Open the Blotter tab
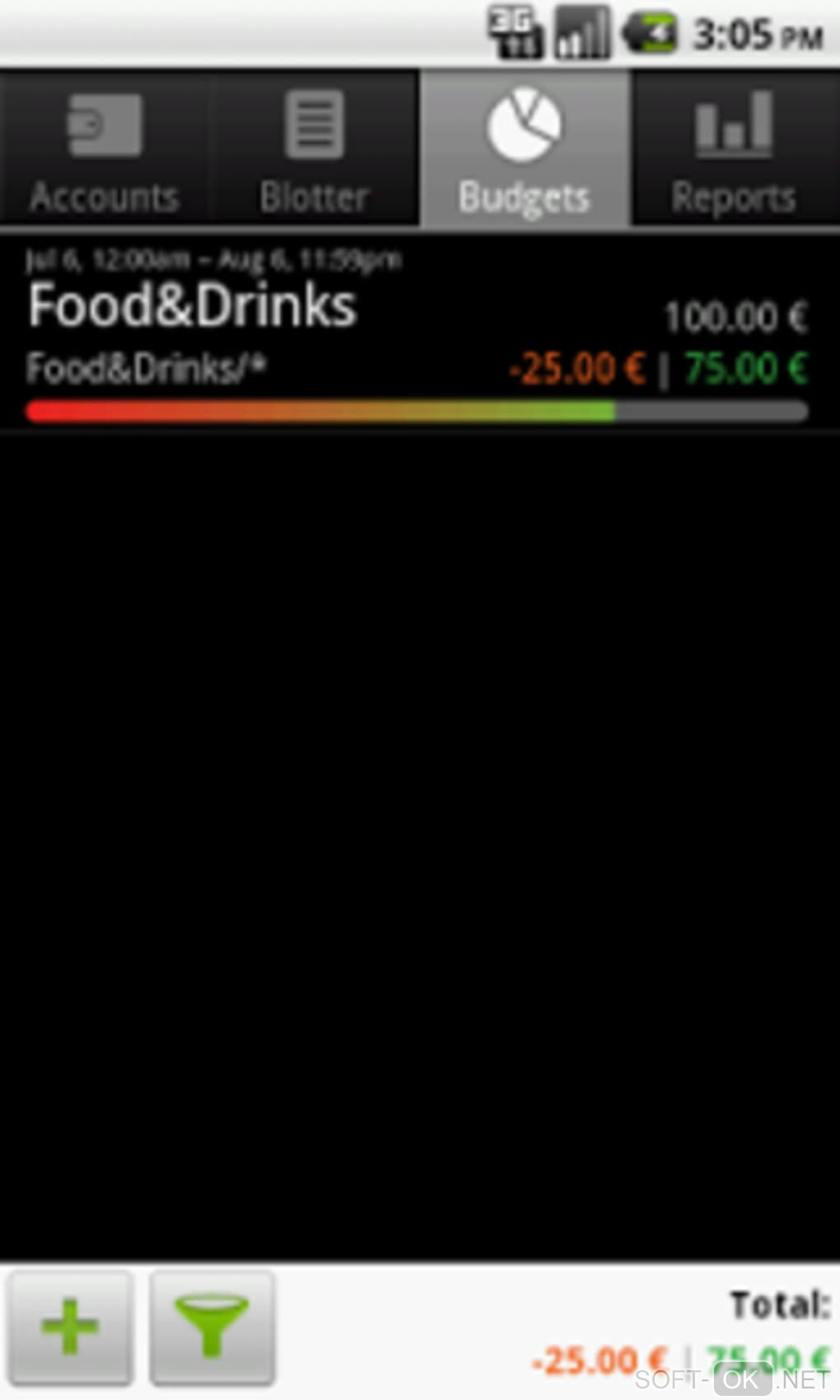Screen dimensions: 840x1400 click(315, 148)
